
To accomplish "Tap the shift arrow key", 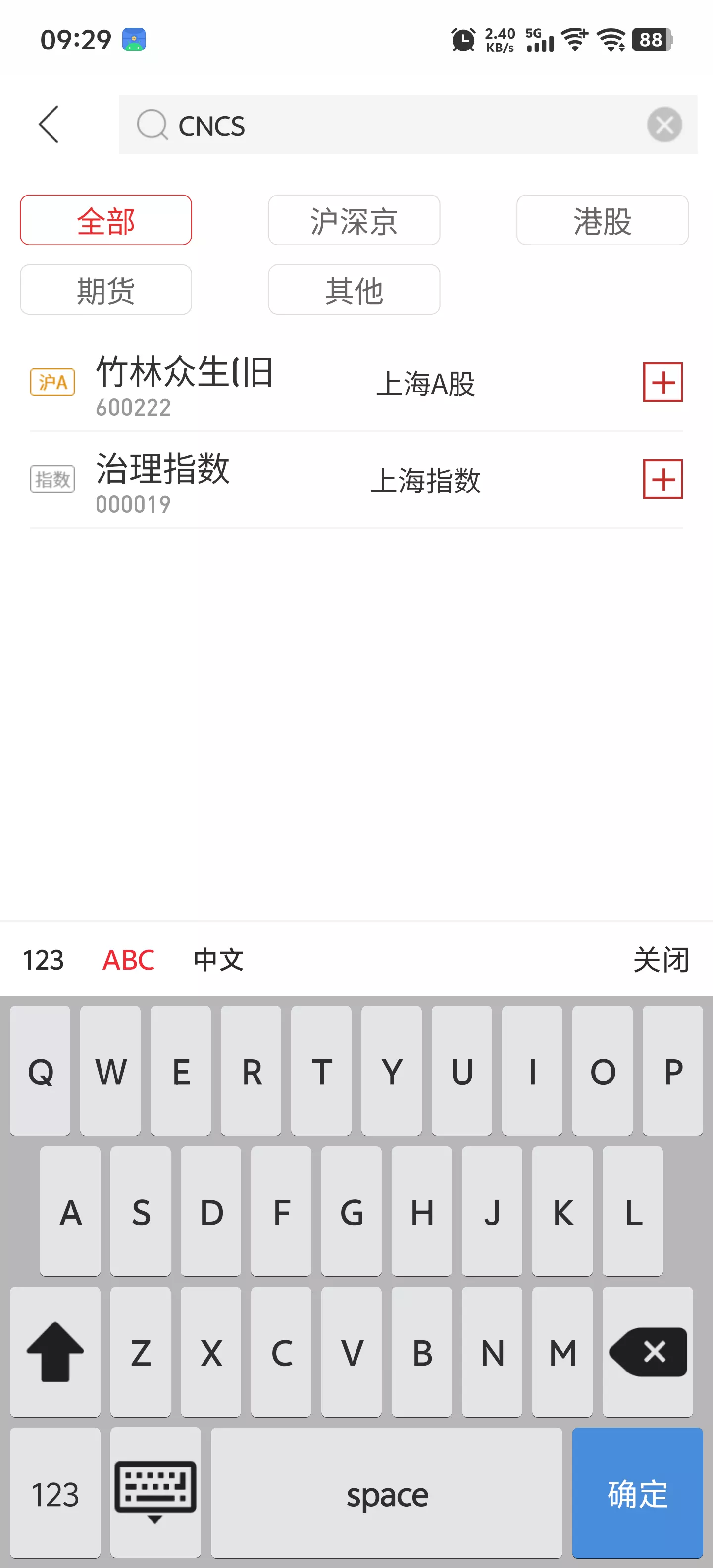I will [x=55, y=1353].
